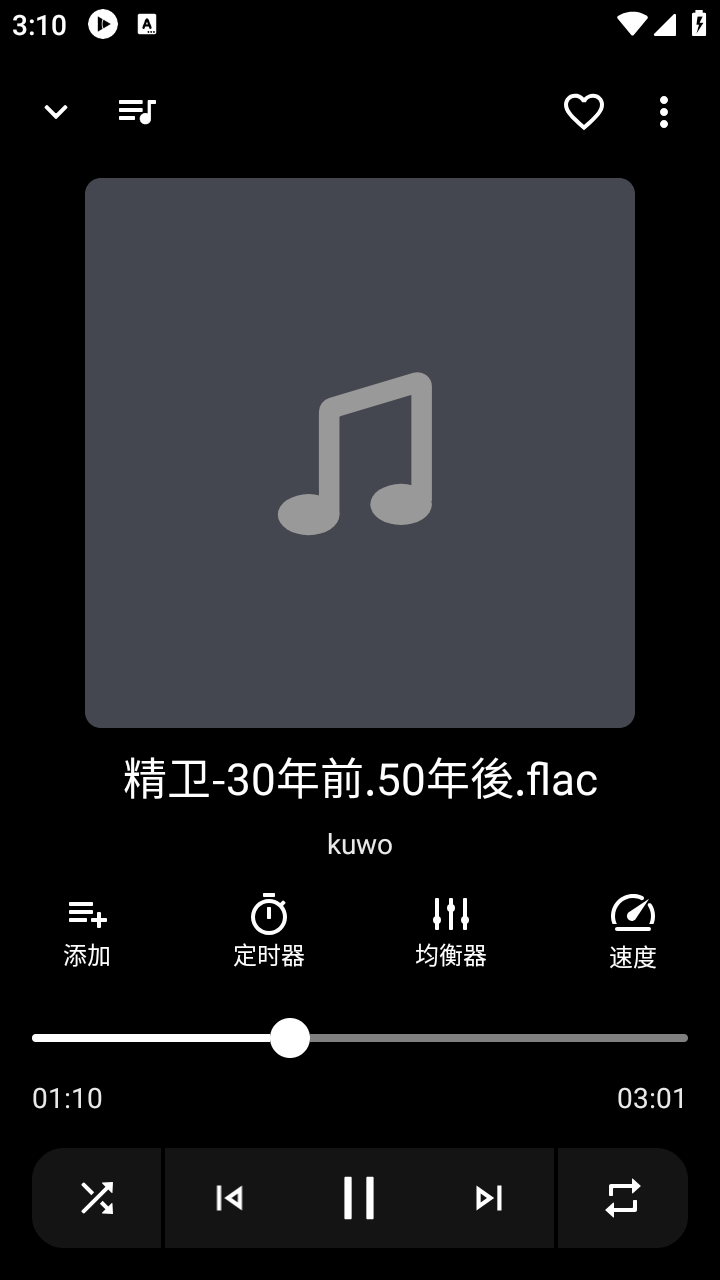Image resolution: width=720 pixels, height=1280 pixels.
Task: Pause the current song
Action: point(359,1197)
